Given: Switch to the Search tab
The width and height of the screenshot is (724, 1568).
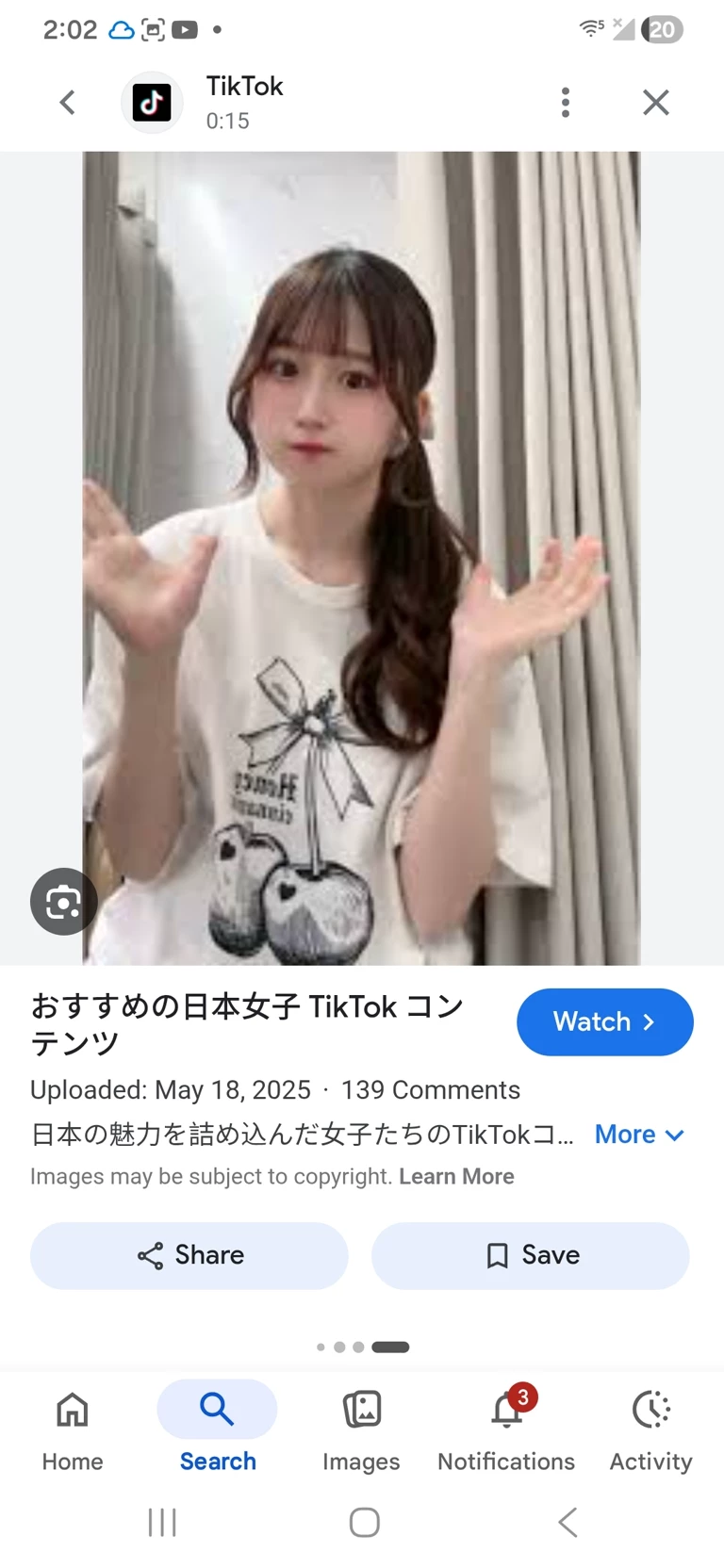Looking at the screenshot, I should pyautogui.click(x=217, y=1428).
